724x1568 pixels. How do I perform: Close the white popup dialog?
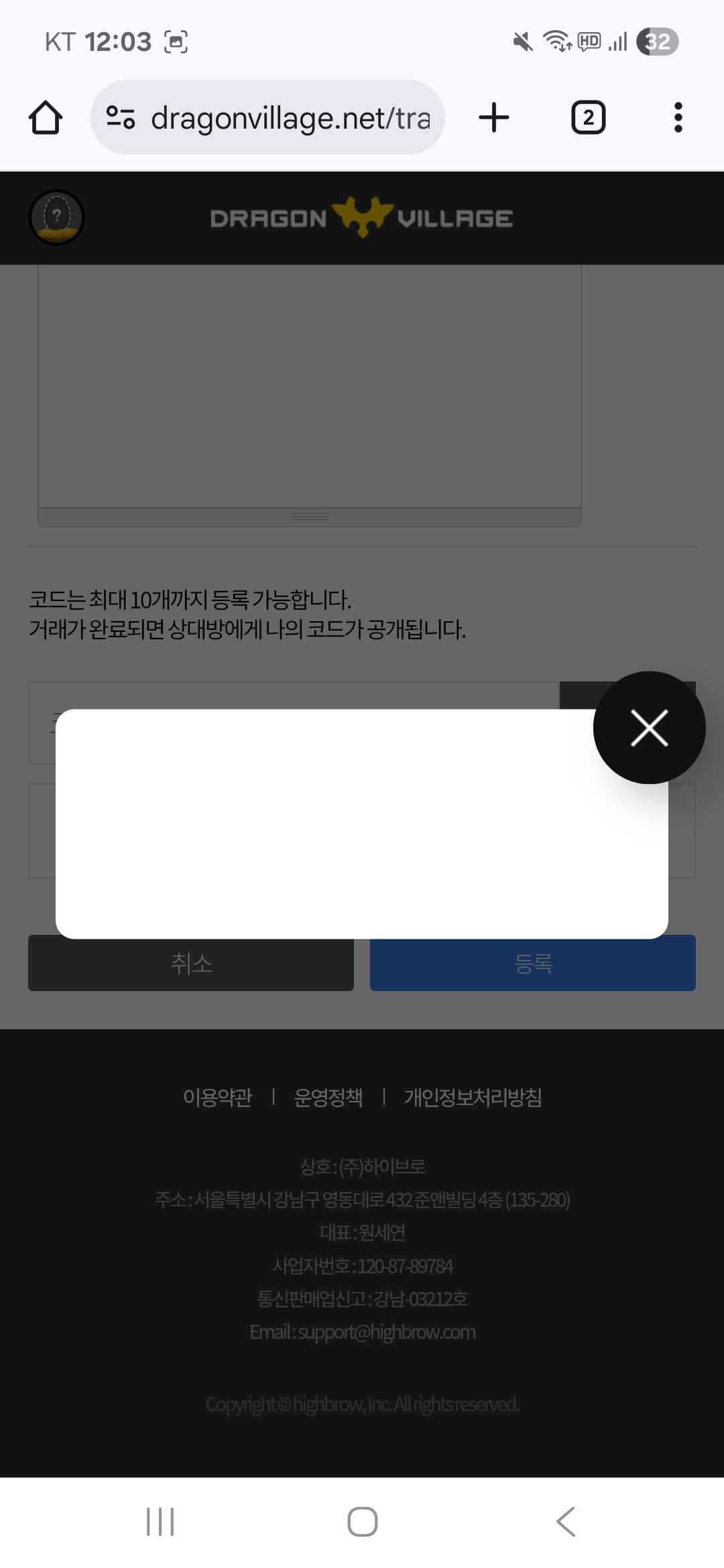tap(649, 728)
